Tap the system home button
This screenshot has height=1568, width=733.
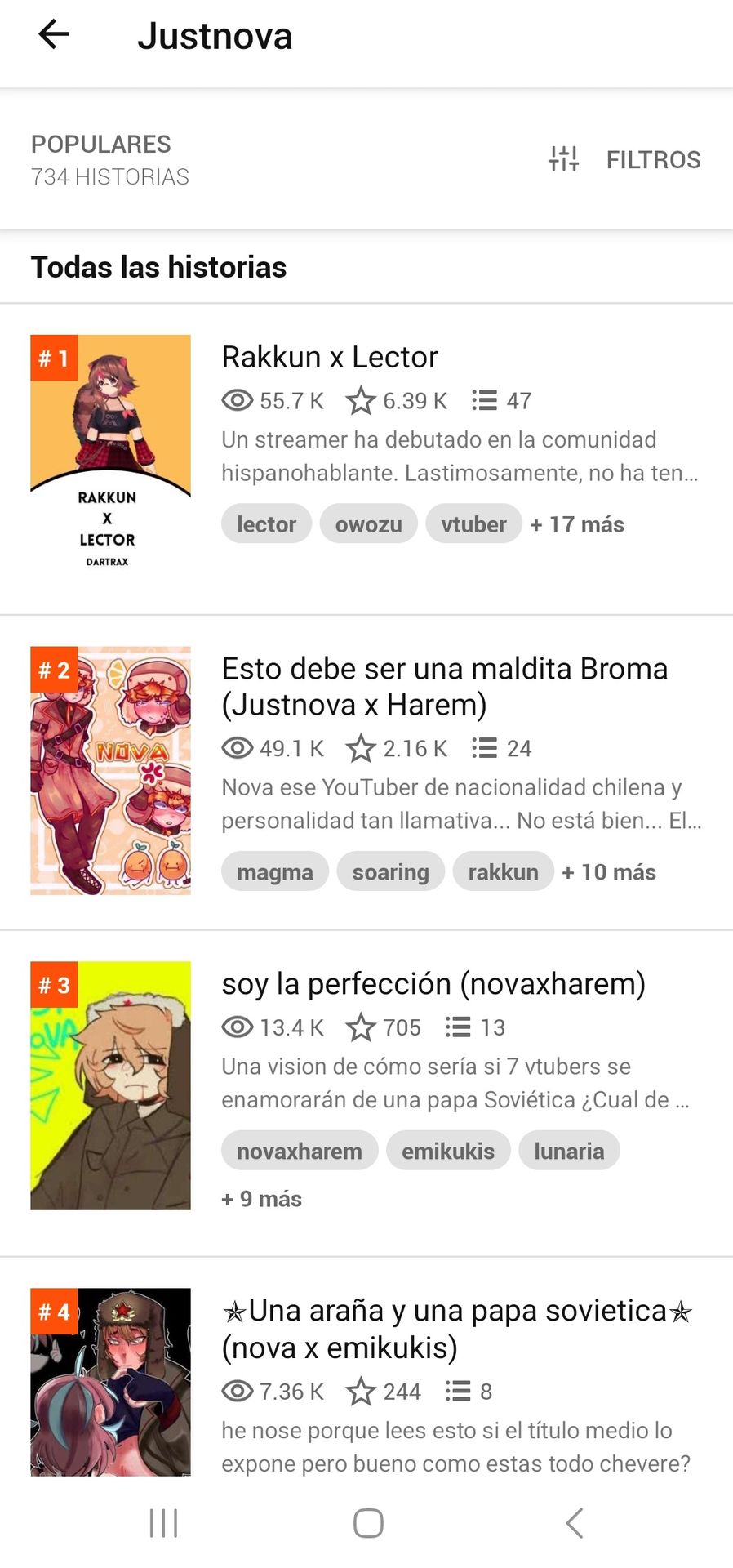(x=368, y=1523)
